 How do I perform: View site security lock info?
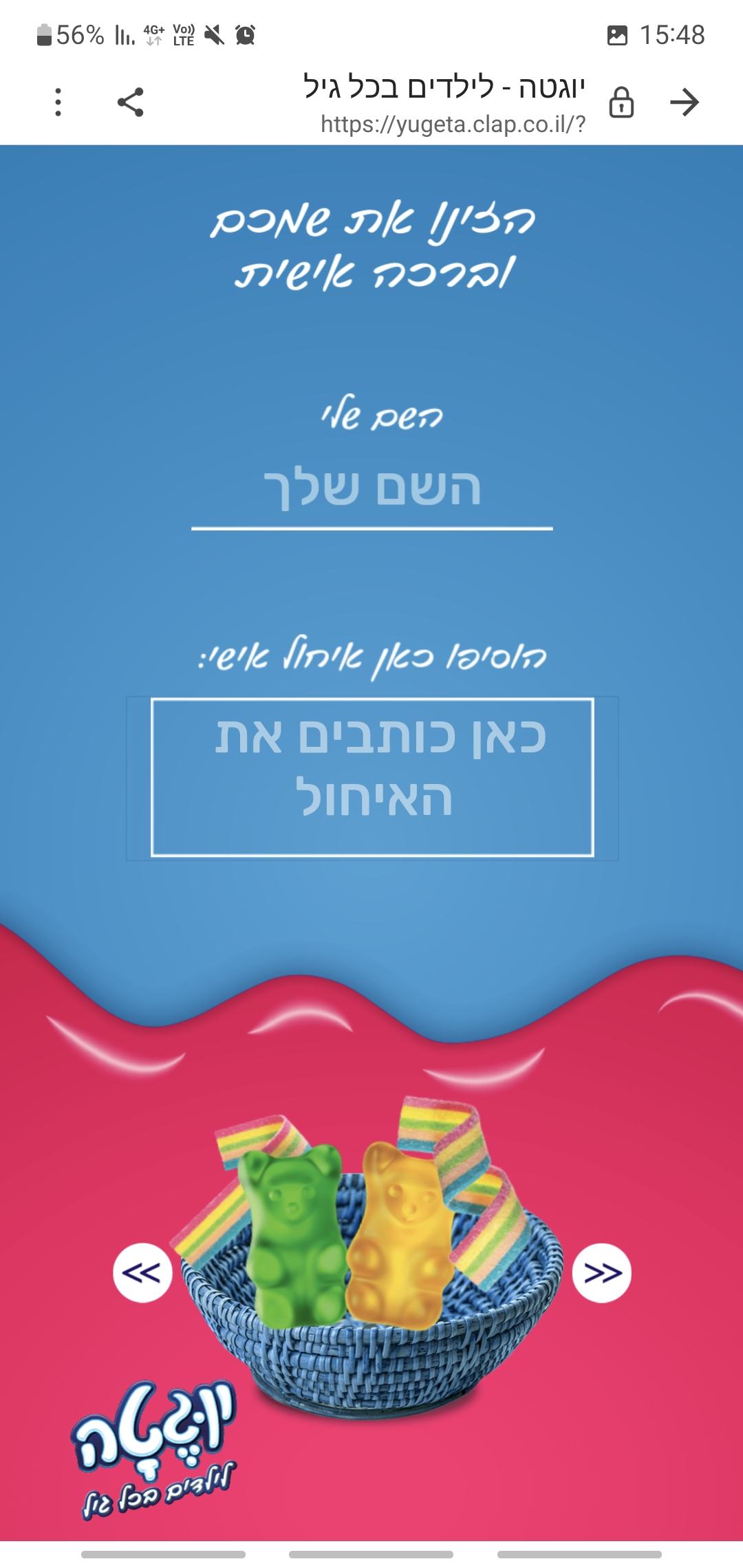pyautogui.click(x=621, y=102)
